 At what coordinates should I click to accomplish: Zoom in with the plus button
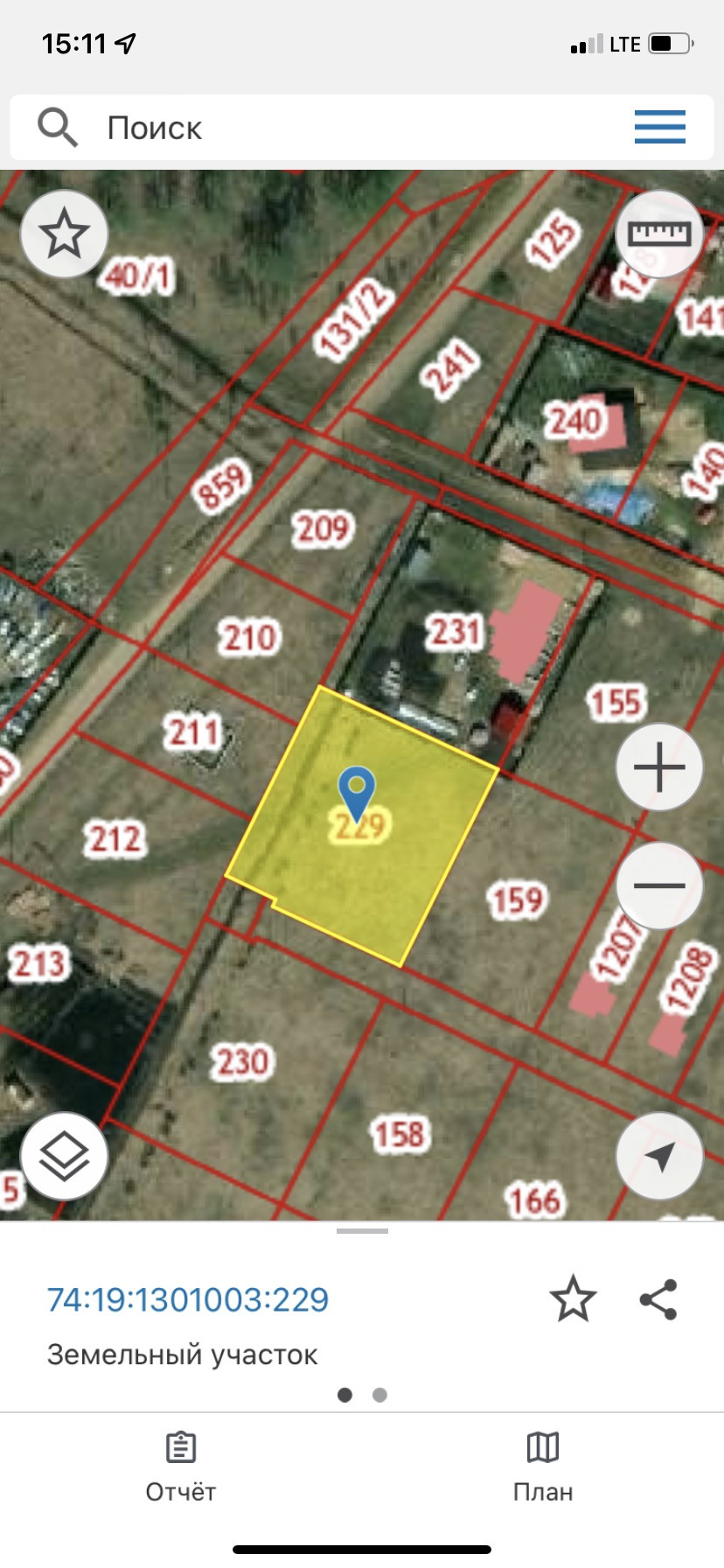(659, 767)
